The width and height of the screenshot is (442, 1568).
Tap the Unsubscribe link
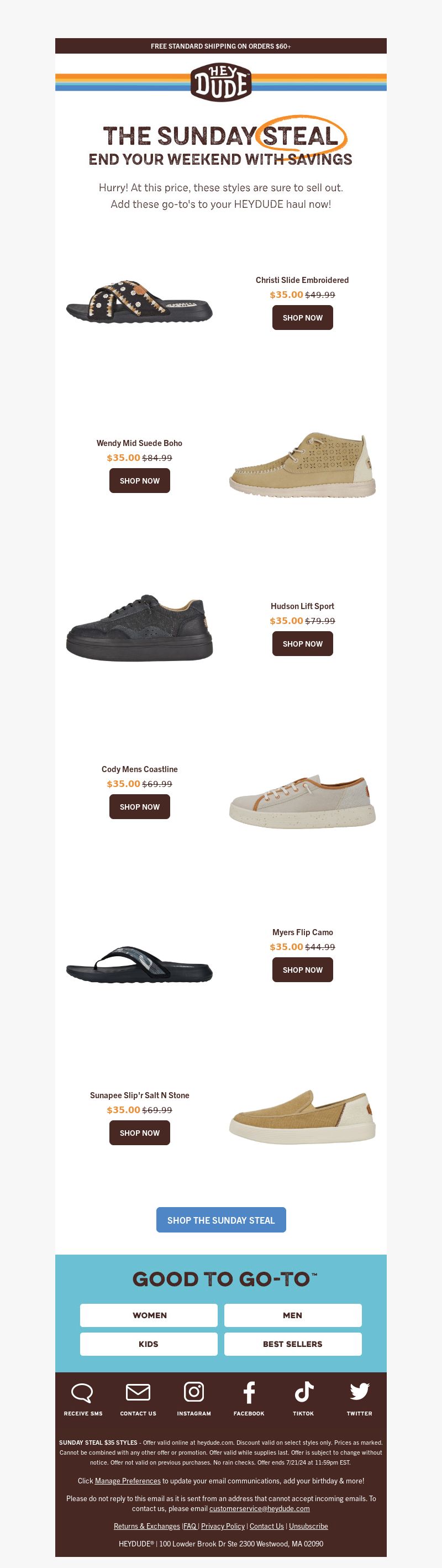click(308, 1526)
